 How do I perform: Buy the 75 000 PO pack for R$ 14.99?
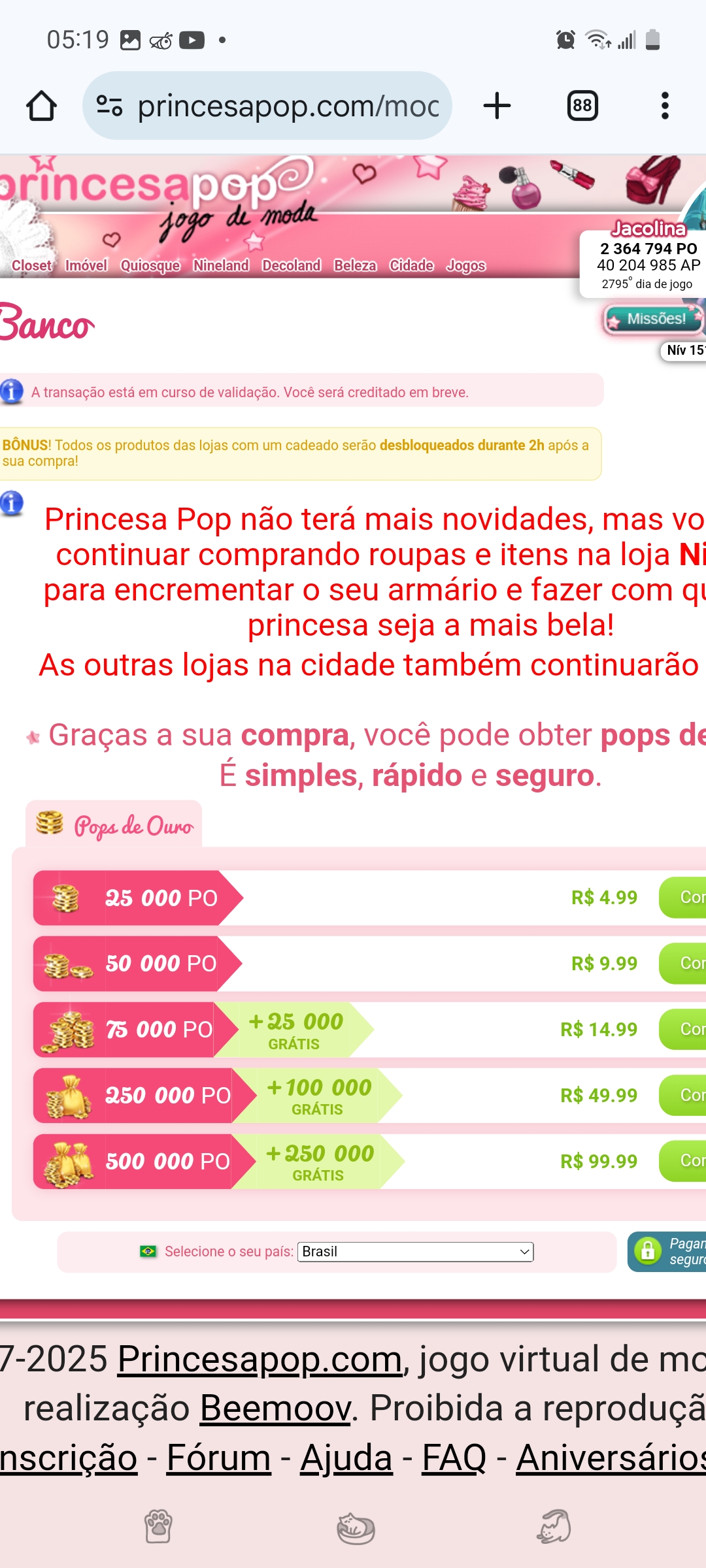pyautogui.click(x=682, y=1029)
